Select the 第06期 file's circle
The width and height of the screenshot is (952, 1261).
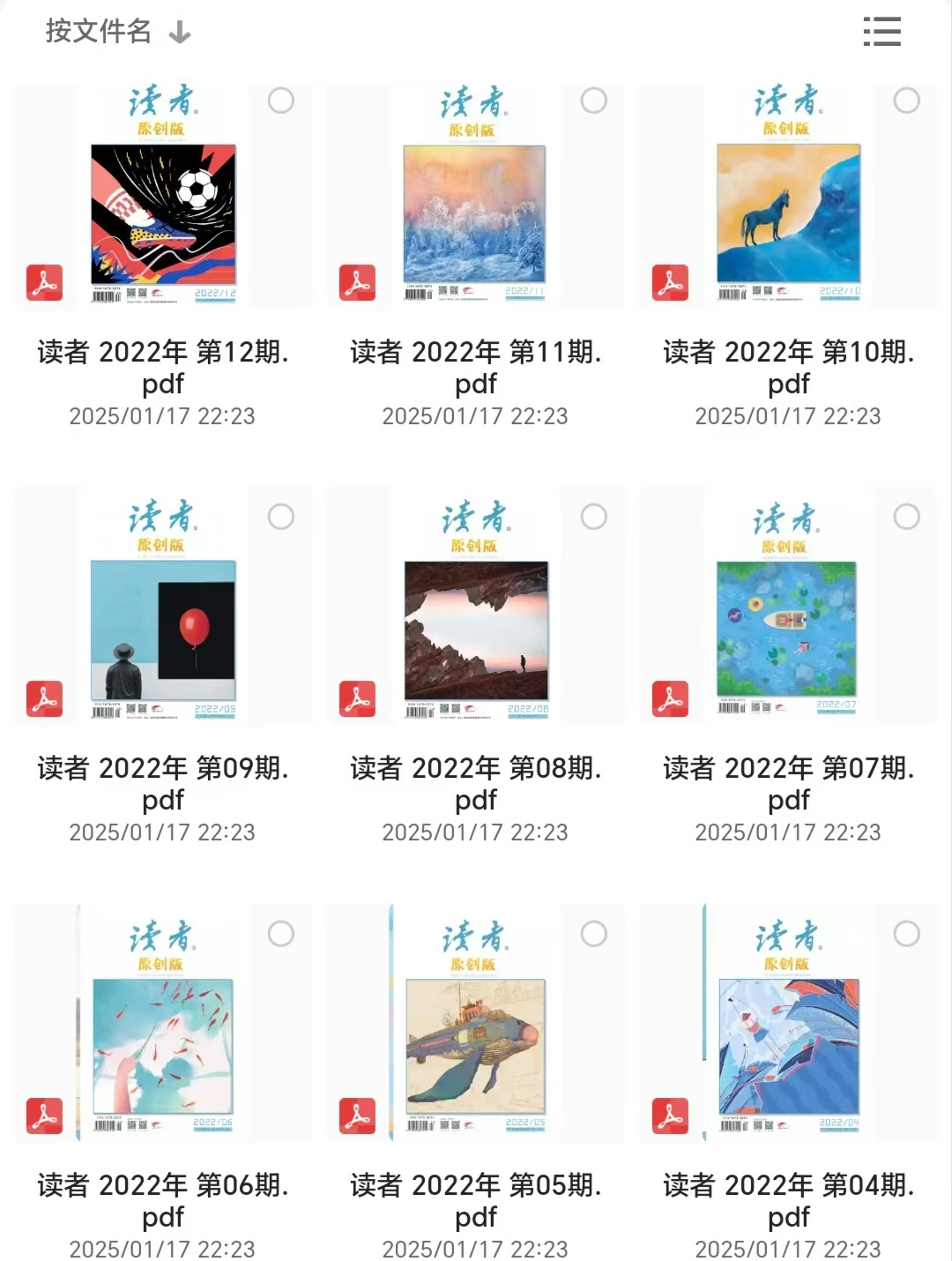click(281, 934)
